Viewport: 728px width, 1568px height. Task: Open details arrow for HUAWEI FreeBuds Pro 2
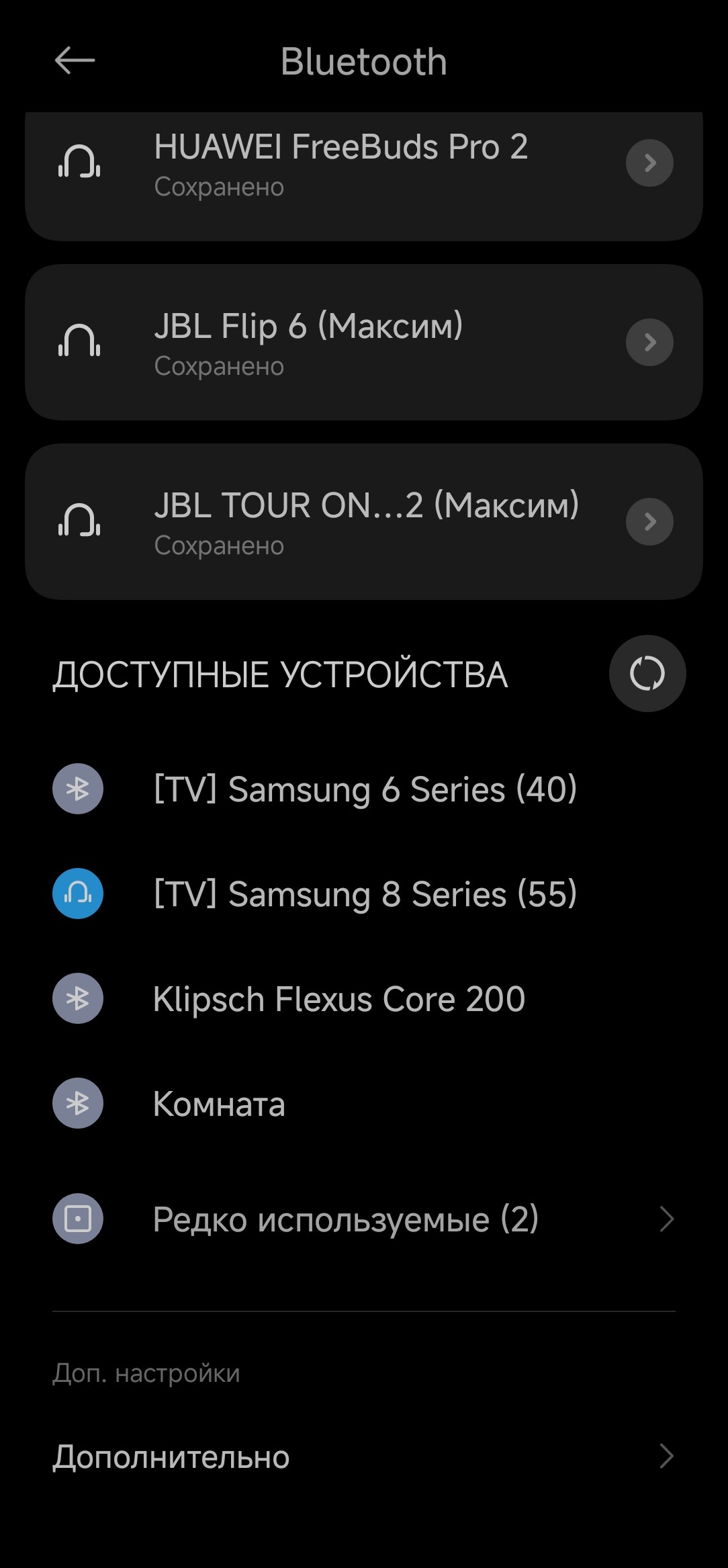point(649,163)
